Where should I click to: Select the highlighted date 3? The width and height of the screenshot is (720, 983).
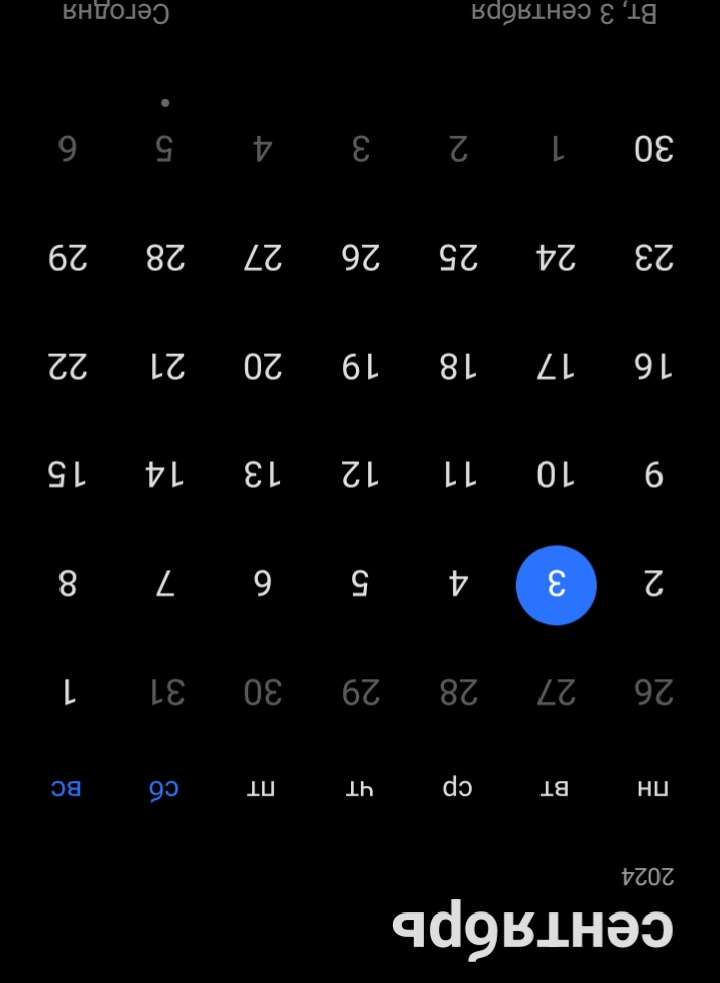click(556, 585)
